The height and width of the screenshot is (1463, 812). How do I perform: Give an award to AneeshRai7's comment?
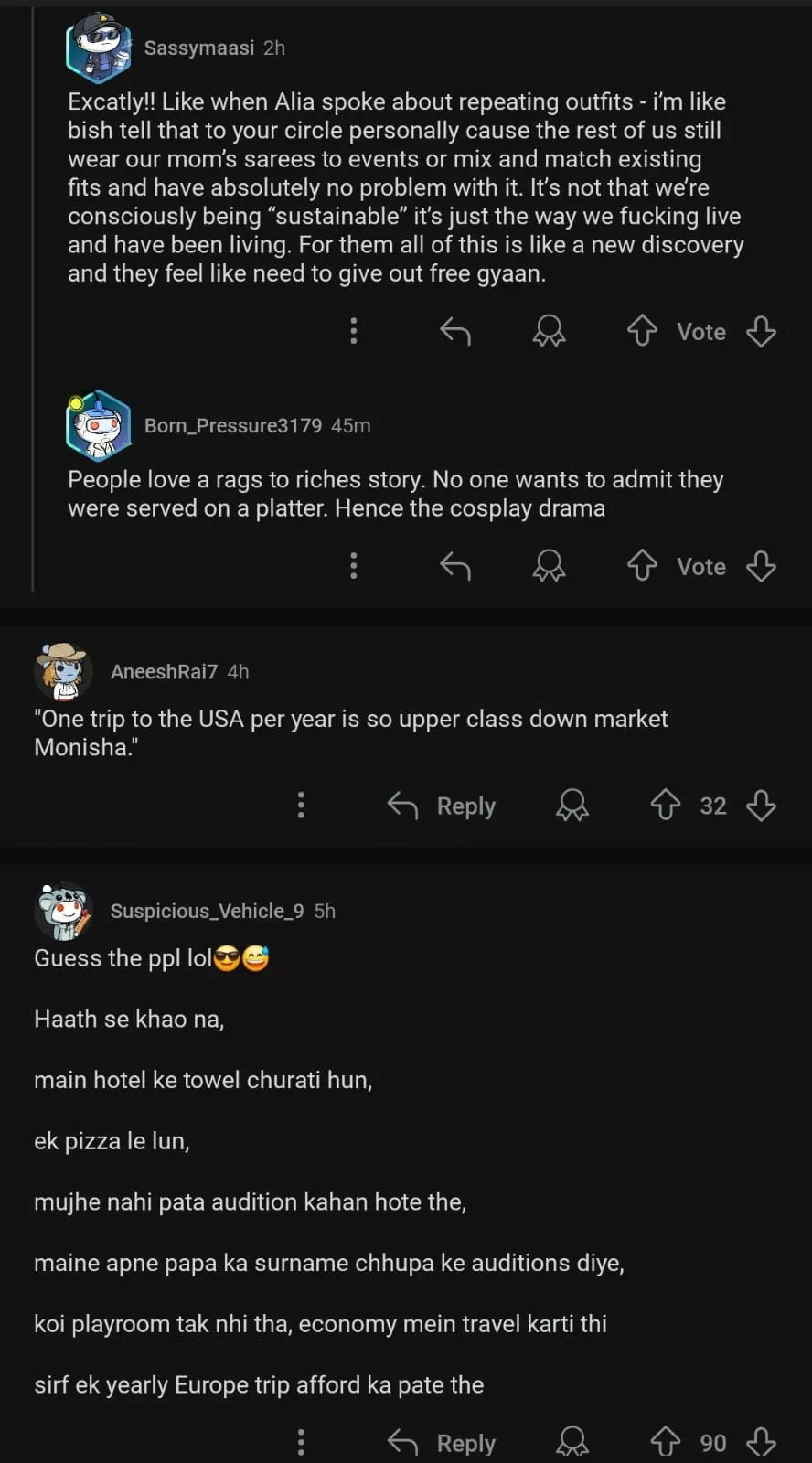point(572,806)
